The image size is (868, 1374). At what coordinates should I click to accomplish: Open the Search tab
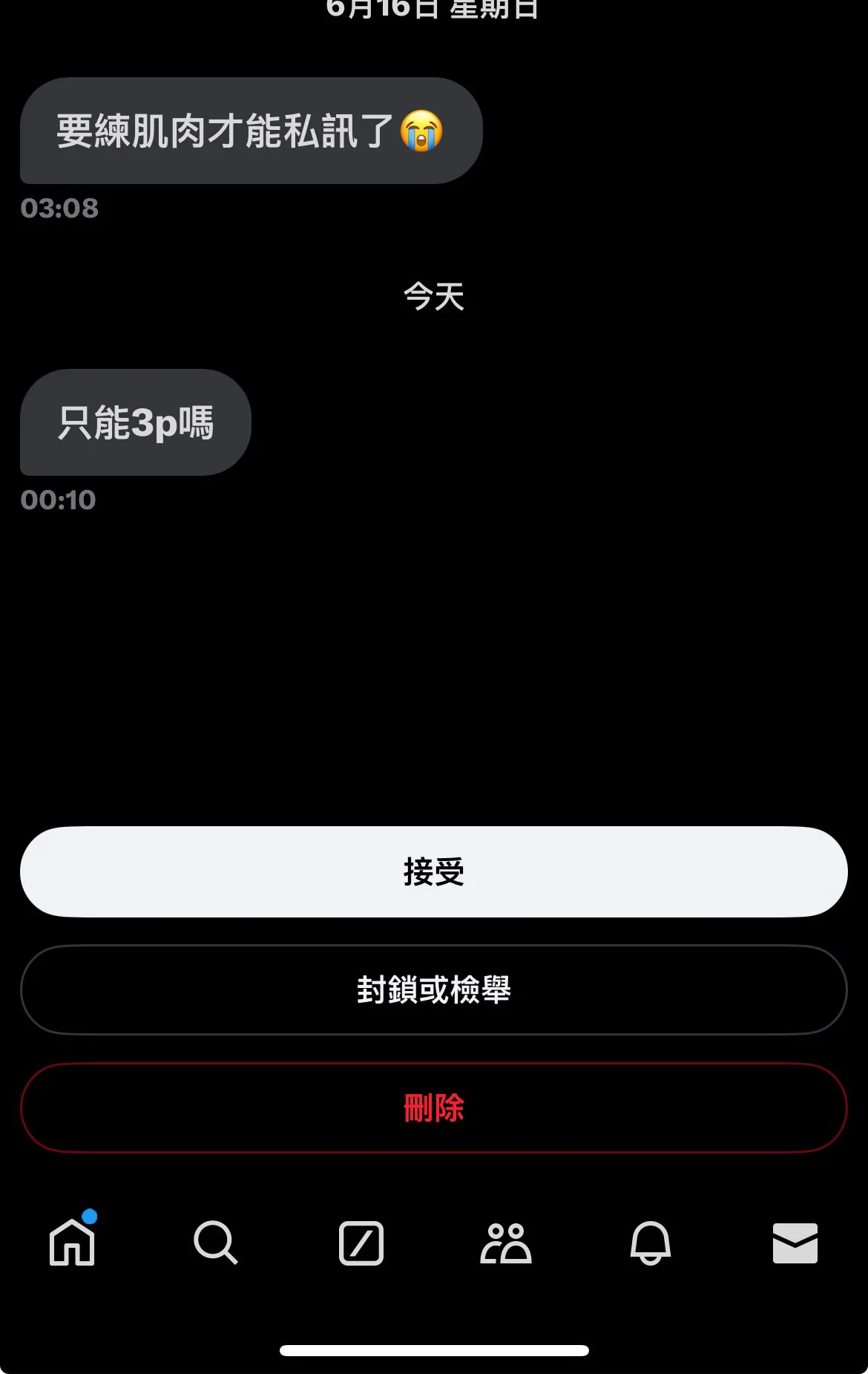click(215, 1243)
